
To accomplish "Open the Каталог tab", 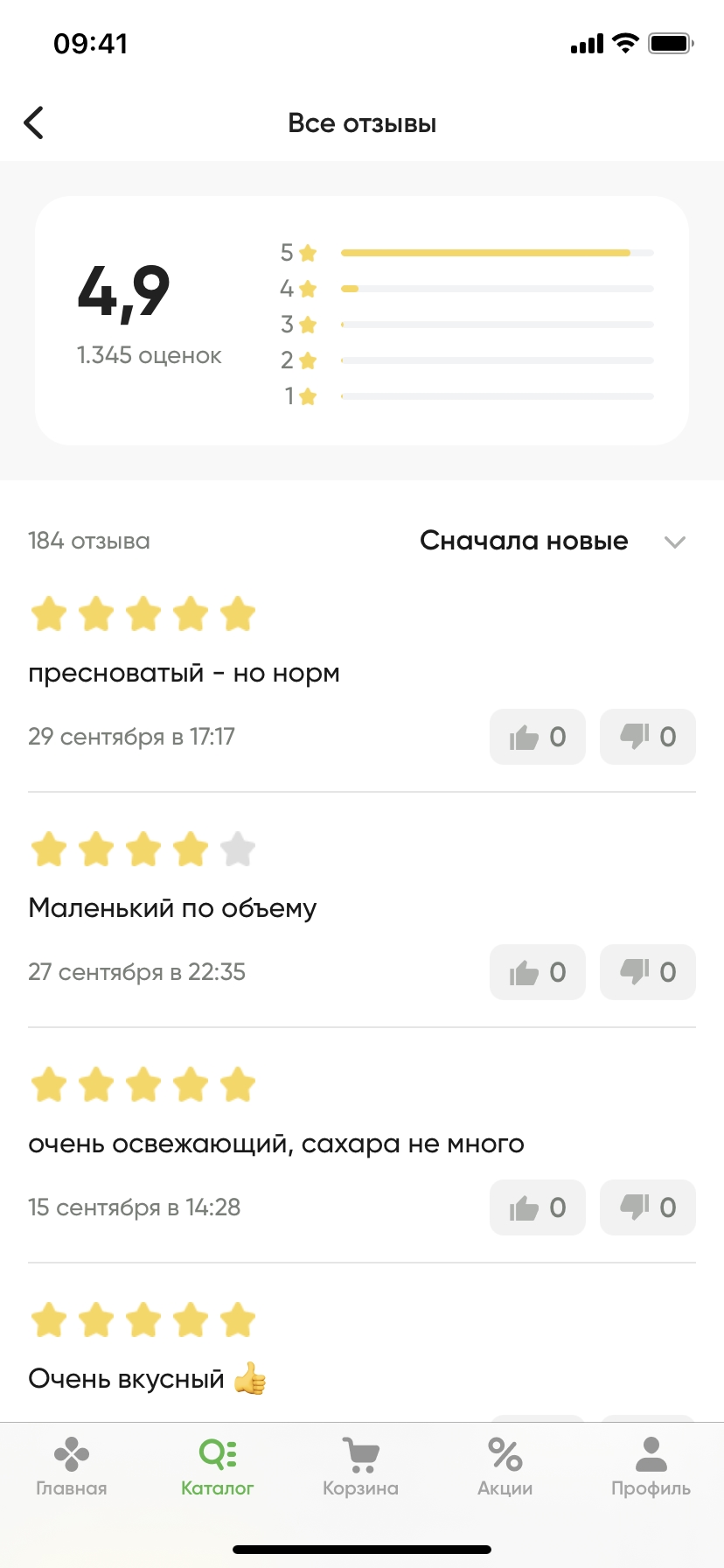I will (x=217, y=1467).
